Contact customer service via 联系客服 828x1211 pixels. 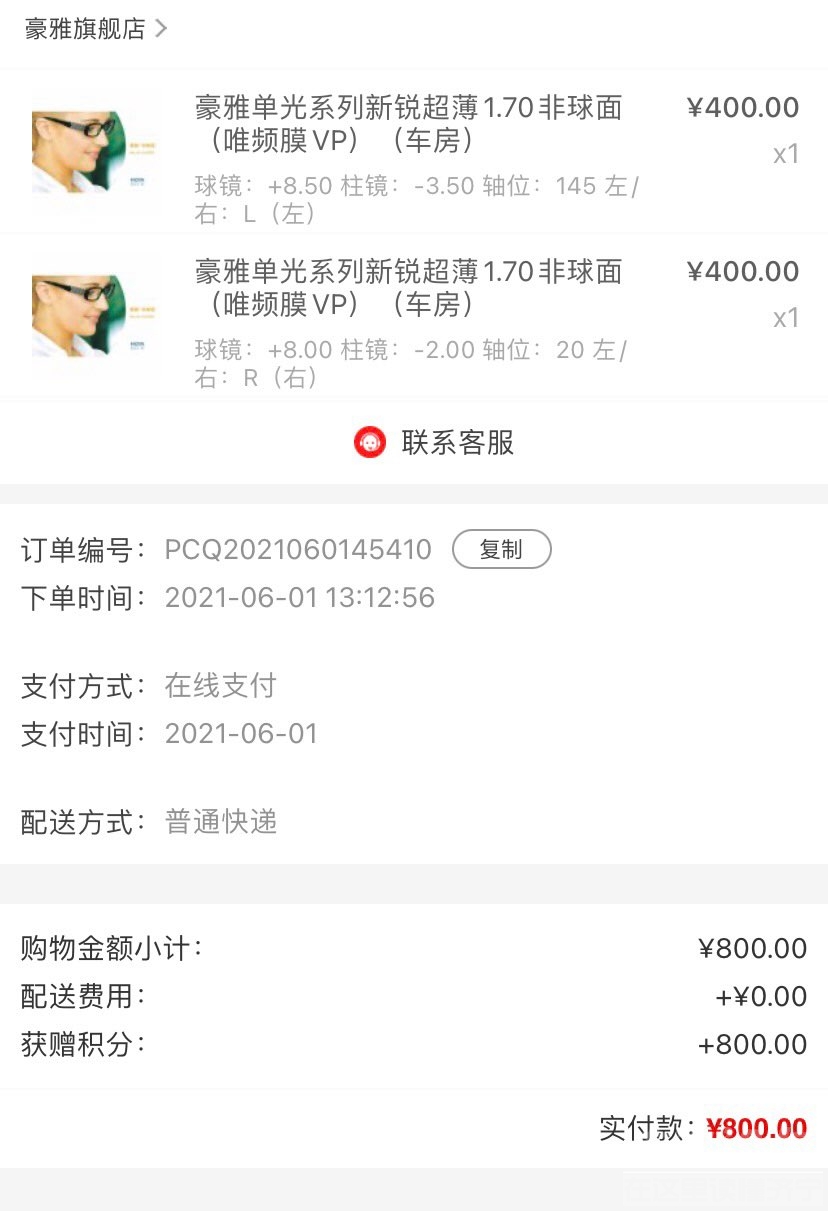[434, 442]
